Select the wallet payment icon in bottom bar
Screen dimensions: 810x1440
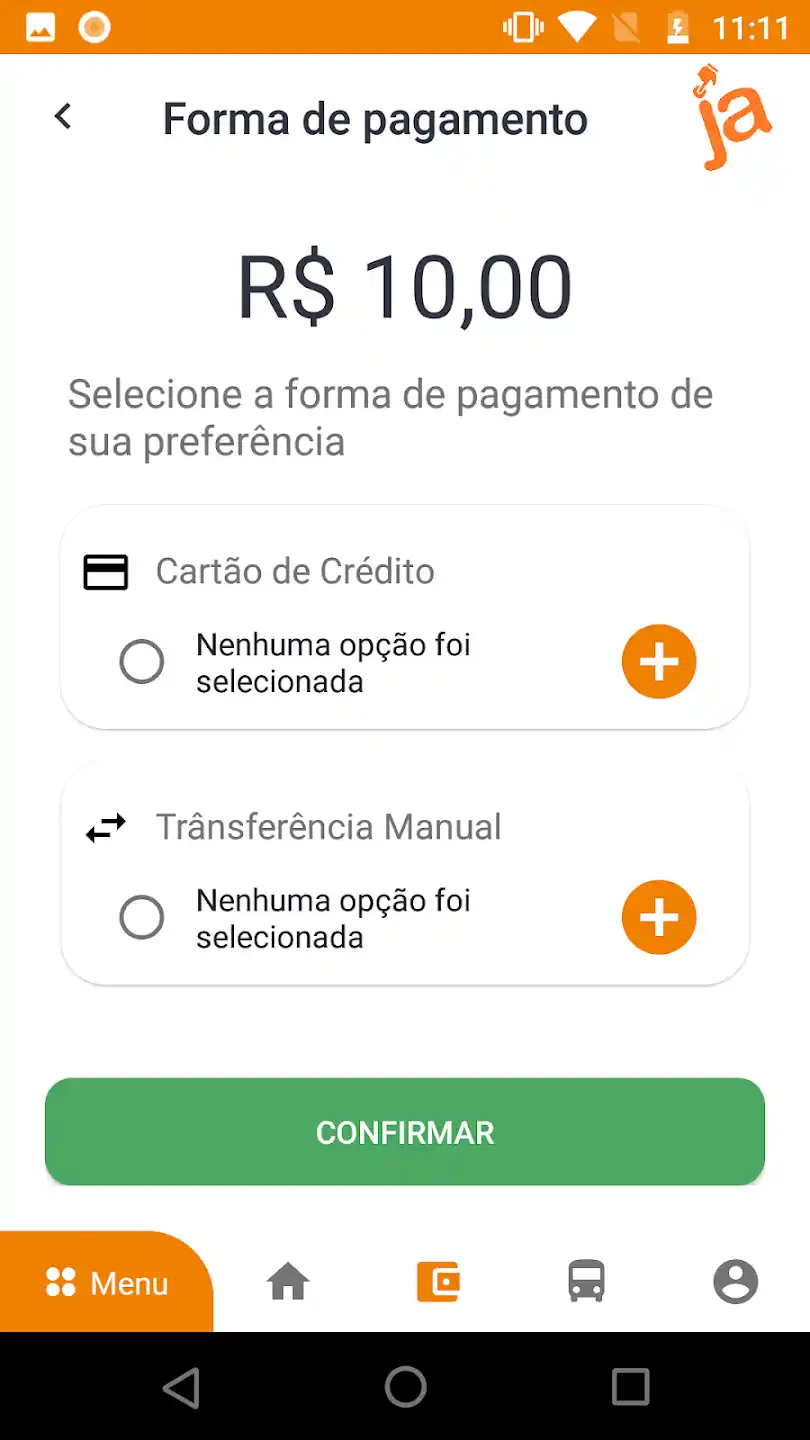(438, 1281)
